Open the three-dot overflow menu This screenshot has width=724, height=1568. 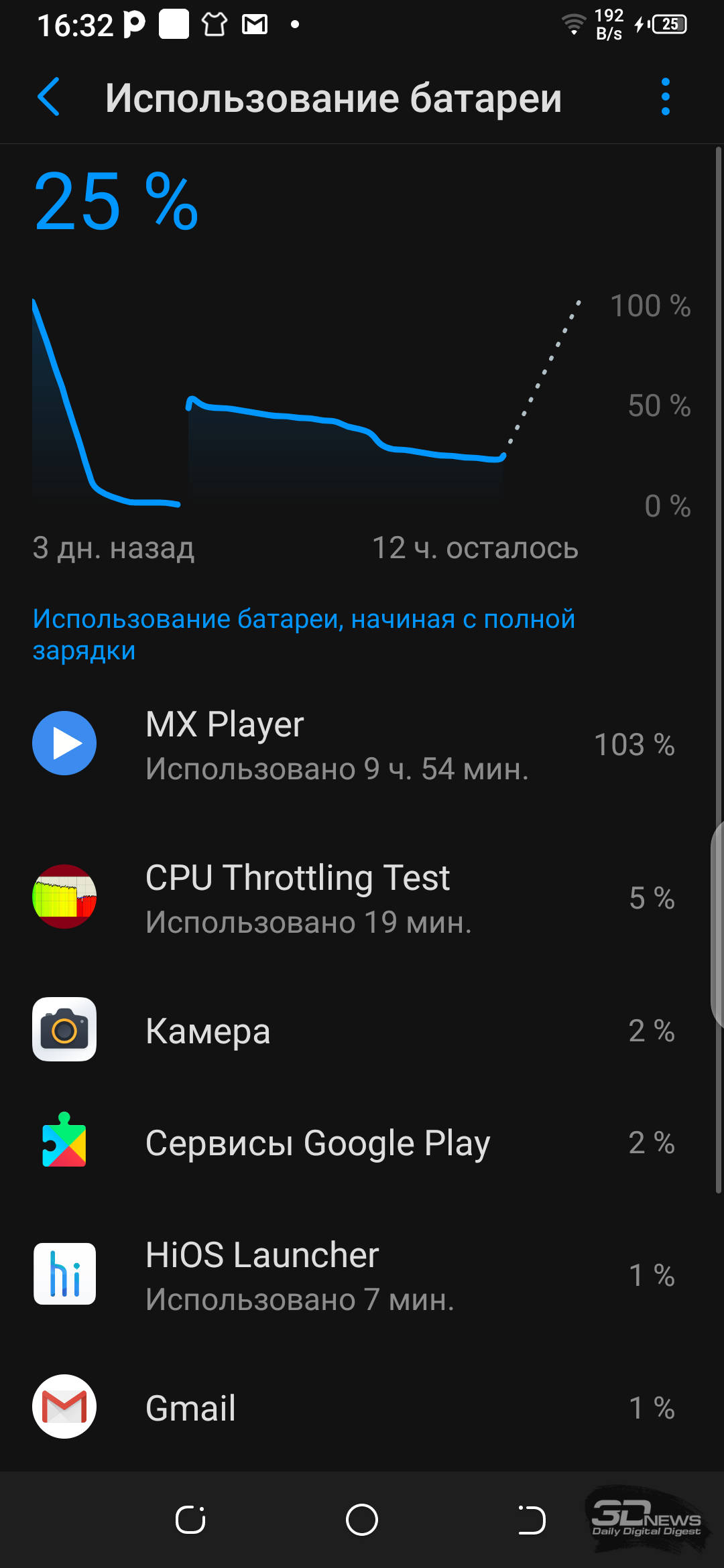pos(665,97)
